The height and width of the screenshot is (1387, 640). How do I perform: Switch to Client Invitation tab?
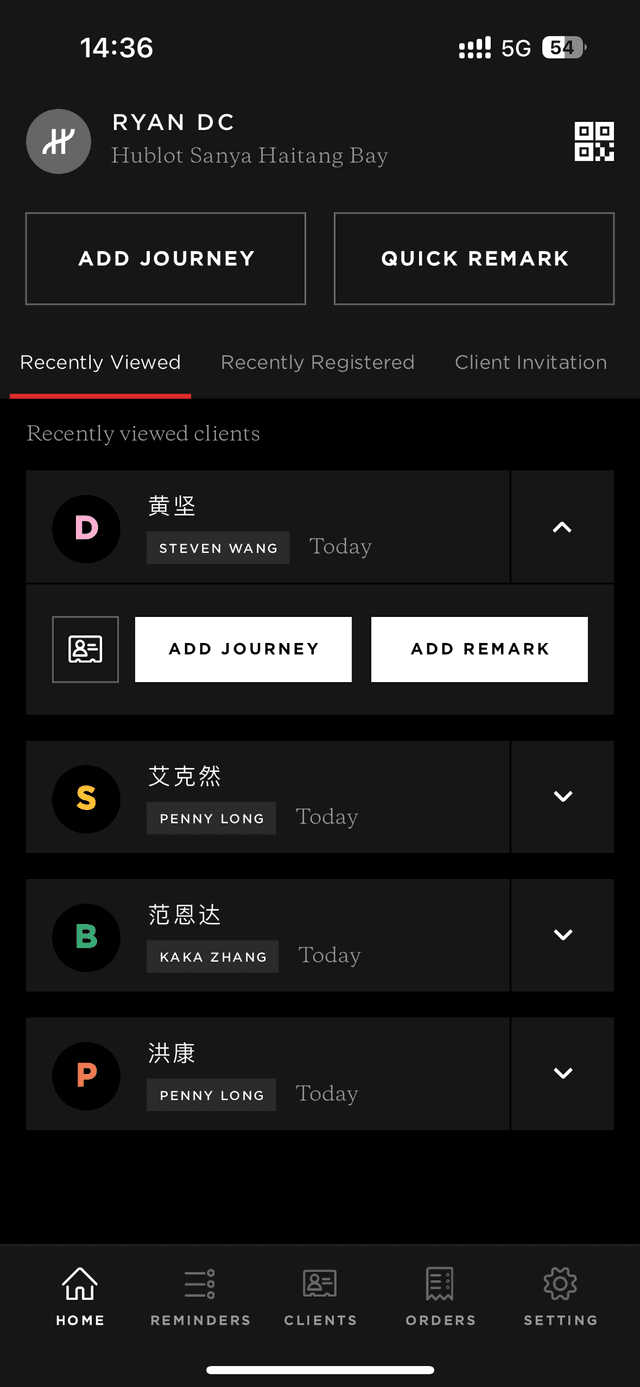(530, 363)
